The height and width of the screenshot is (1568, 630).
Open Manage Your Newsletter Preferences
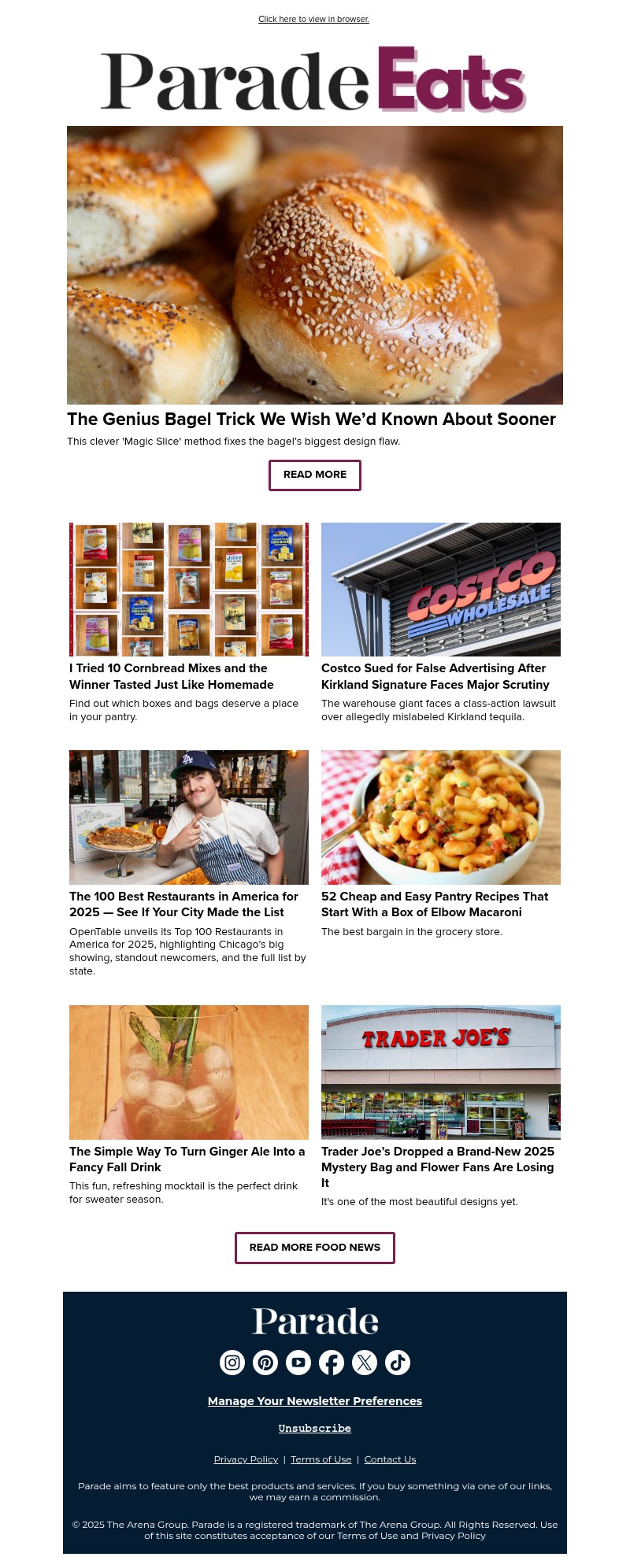coord(315,1401)
